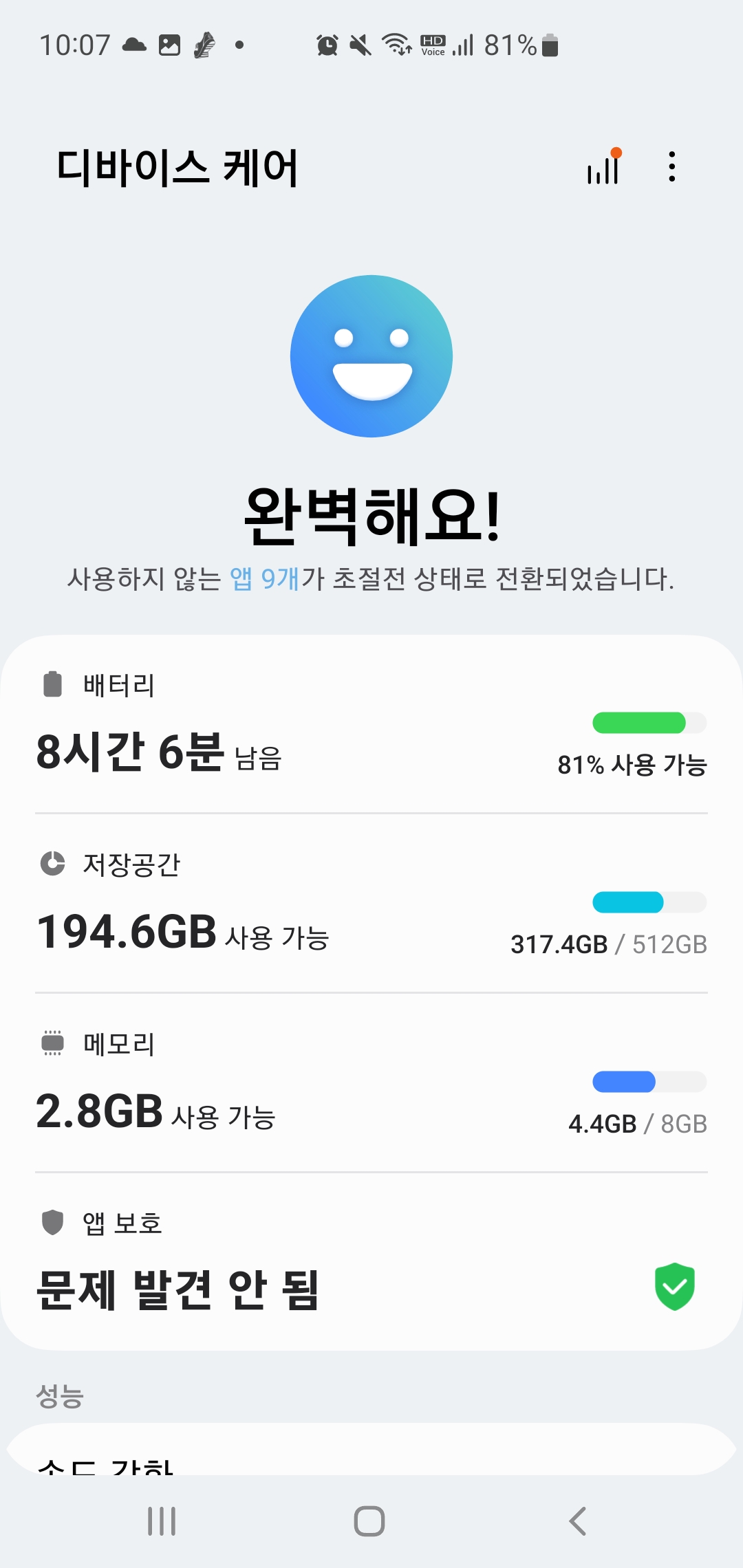Tap the 저장공간 storage pie chart icon
The height and width of the screenshot is (1568, 743).
coord(53,863)
